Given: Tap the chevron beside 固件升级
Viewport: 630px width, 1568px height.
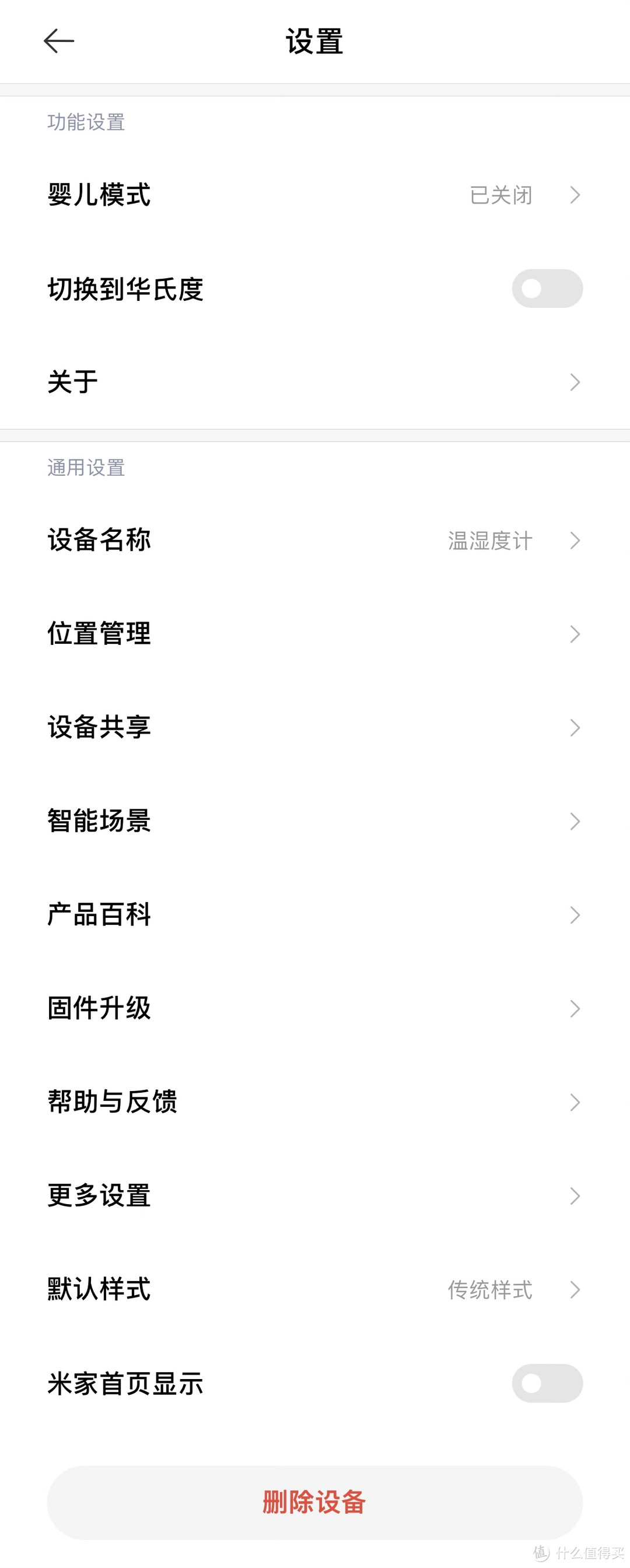Looking at the screenshot, I should click(575, 1009).
